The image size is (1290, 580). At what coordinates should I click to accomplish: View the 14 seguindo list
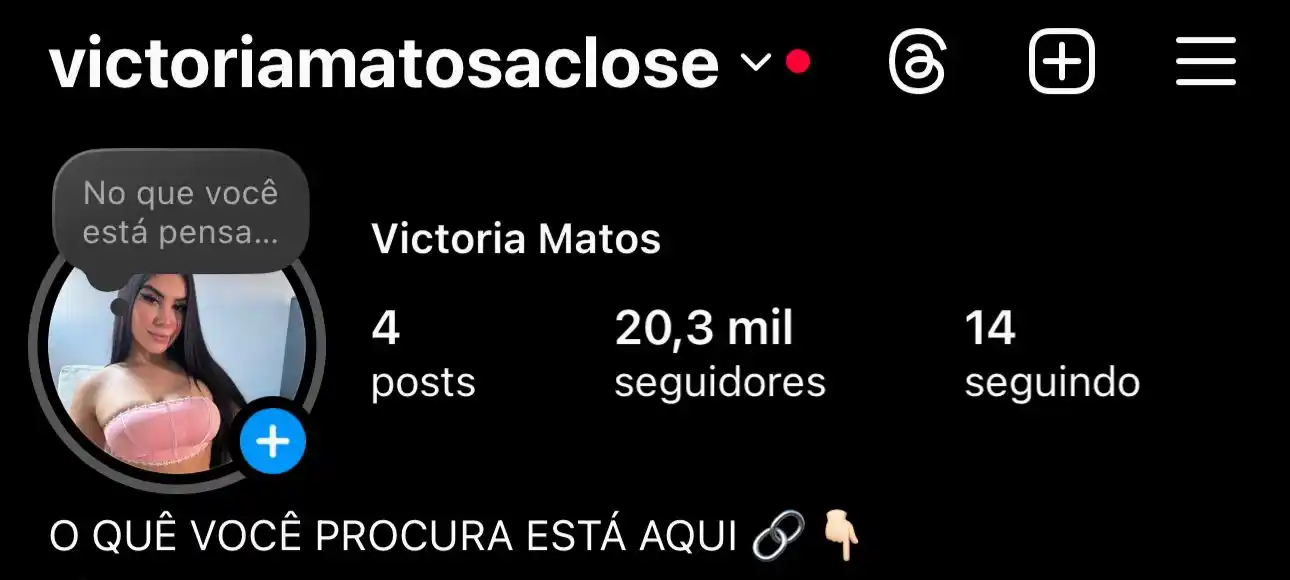click(x=1051, y=354)
